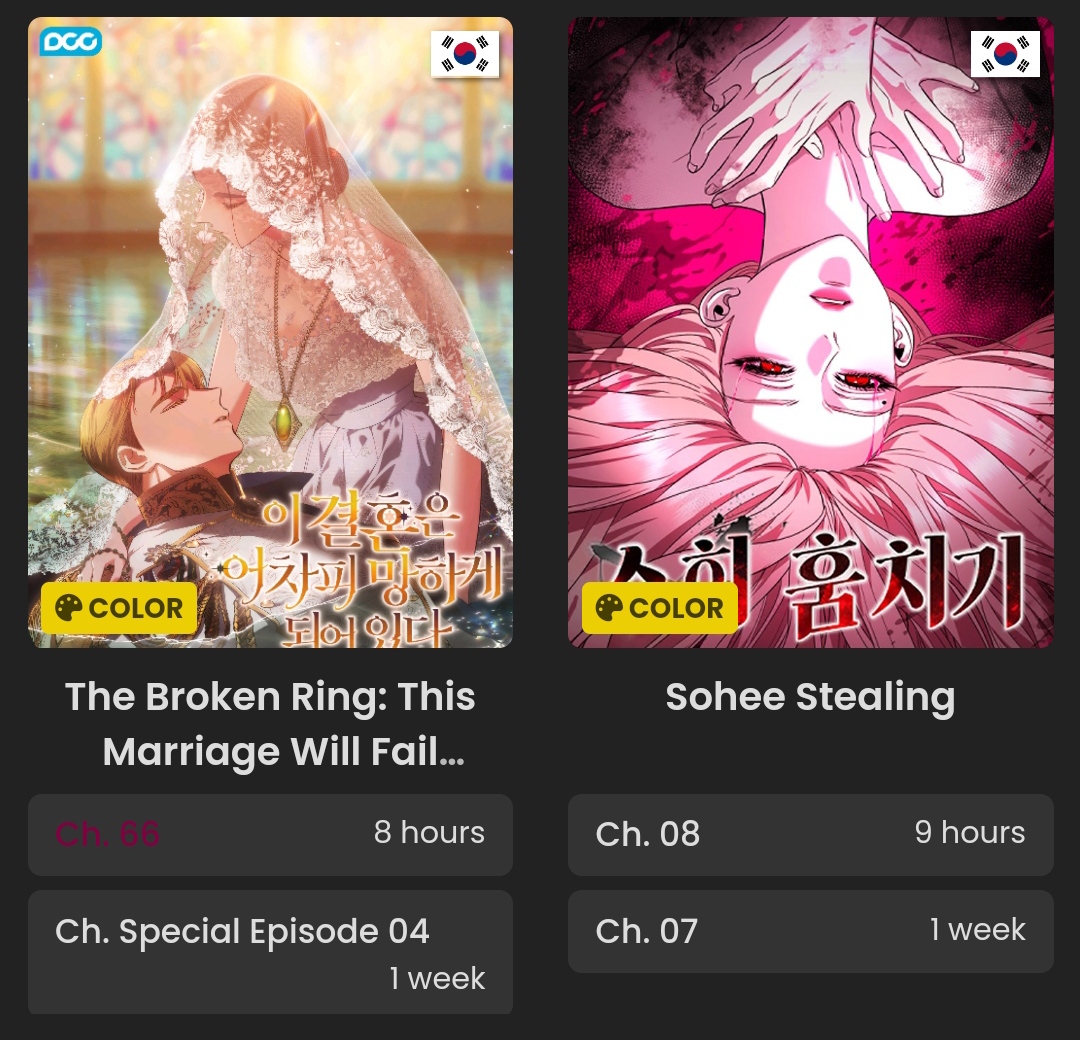The height and width of the screenshot is (1040, 1080).
Task: Tap the Sohee Stealing title link
Action: point(811,696)
